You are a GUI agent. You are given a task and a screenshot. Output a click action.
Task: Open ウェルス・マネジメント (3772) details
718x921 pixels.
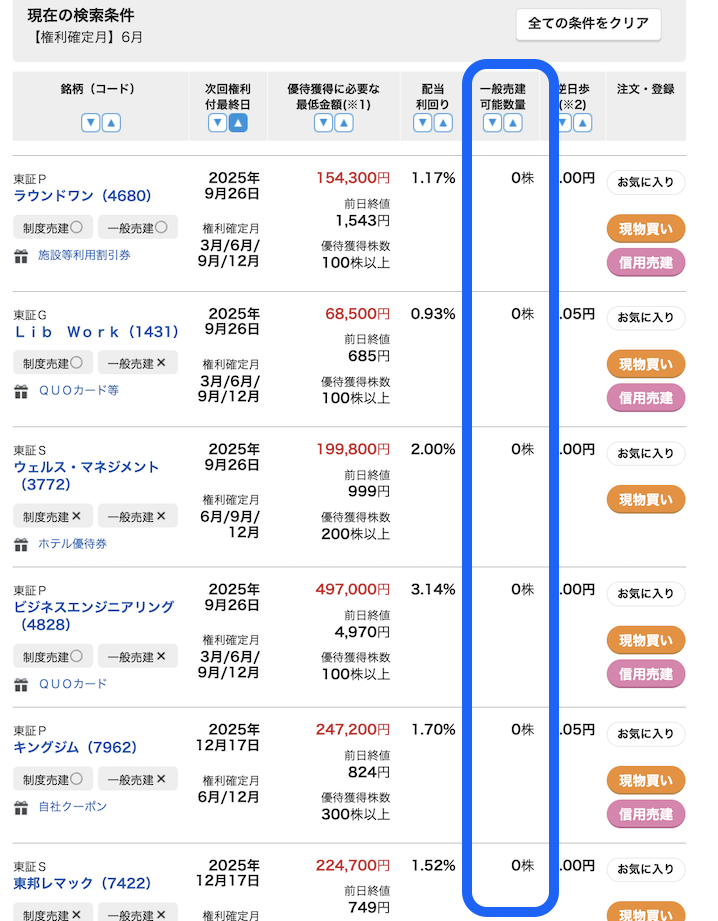pos(86,475)
